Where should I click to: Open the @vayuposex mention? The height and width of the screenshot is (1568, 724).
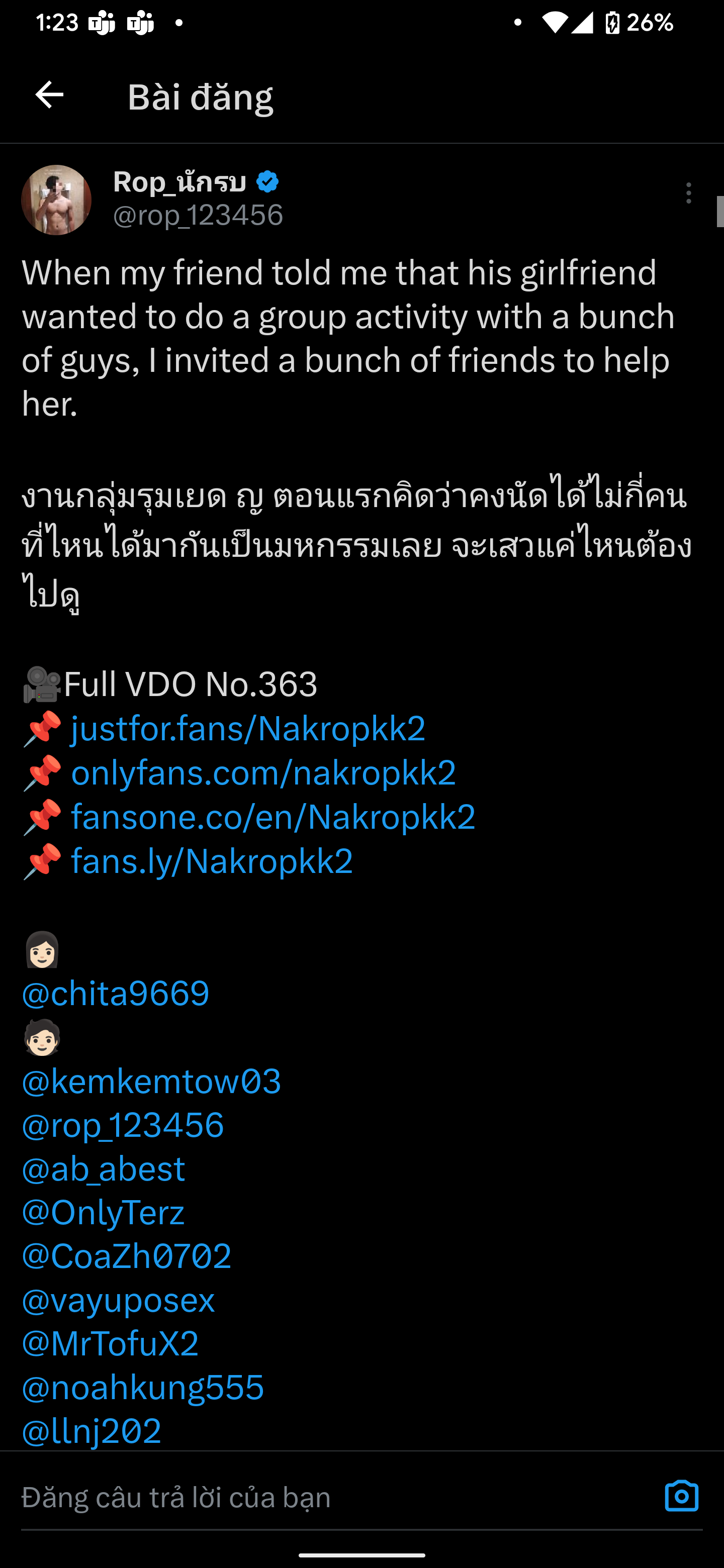click(x=118, y=1300)
